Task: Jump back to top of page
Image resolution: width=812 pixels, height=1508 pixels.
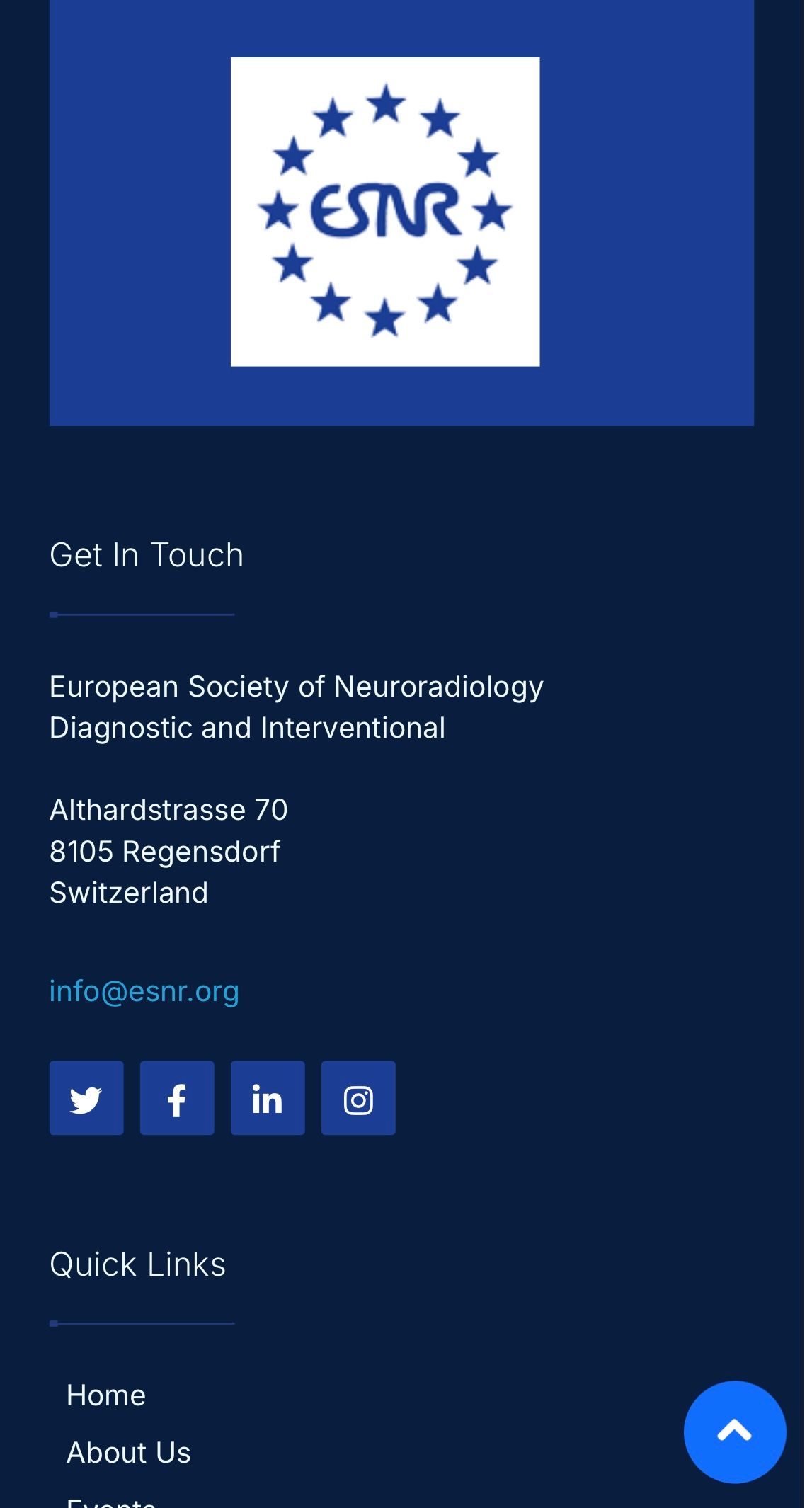Action: 735,1432
